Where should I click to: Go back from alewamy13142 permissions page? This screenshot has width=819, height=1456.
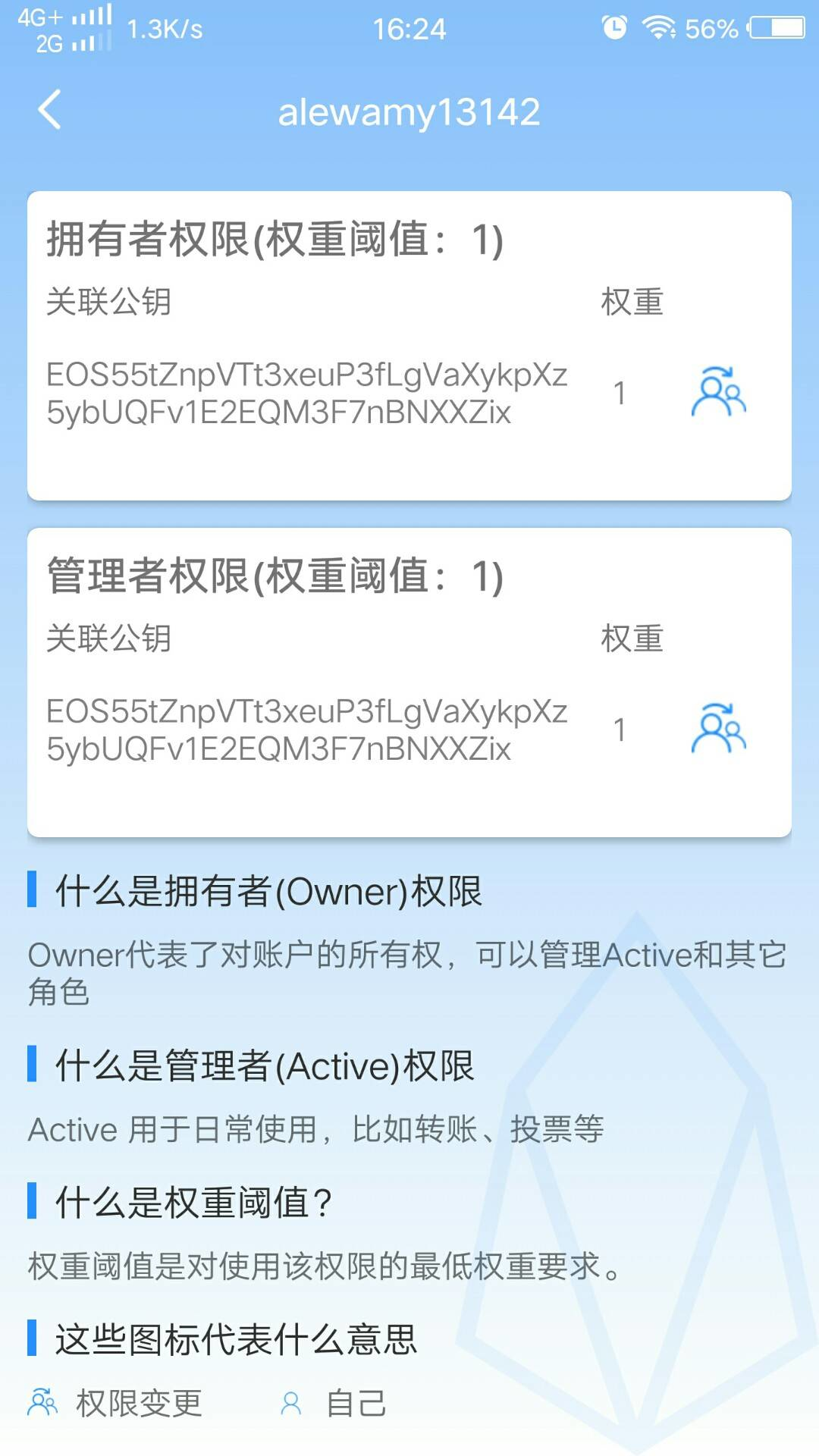(50, 110)
